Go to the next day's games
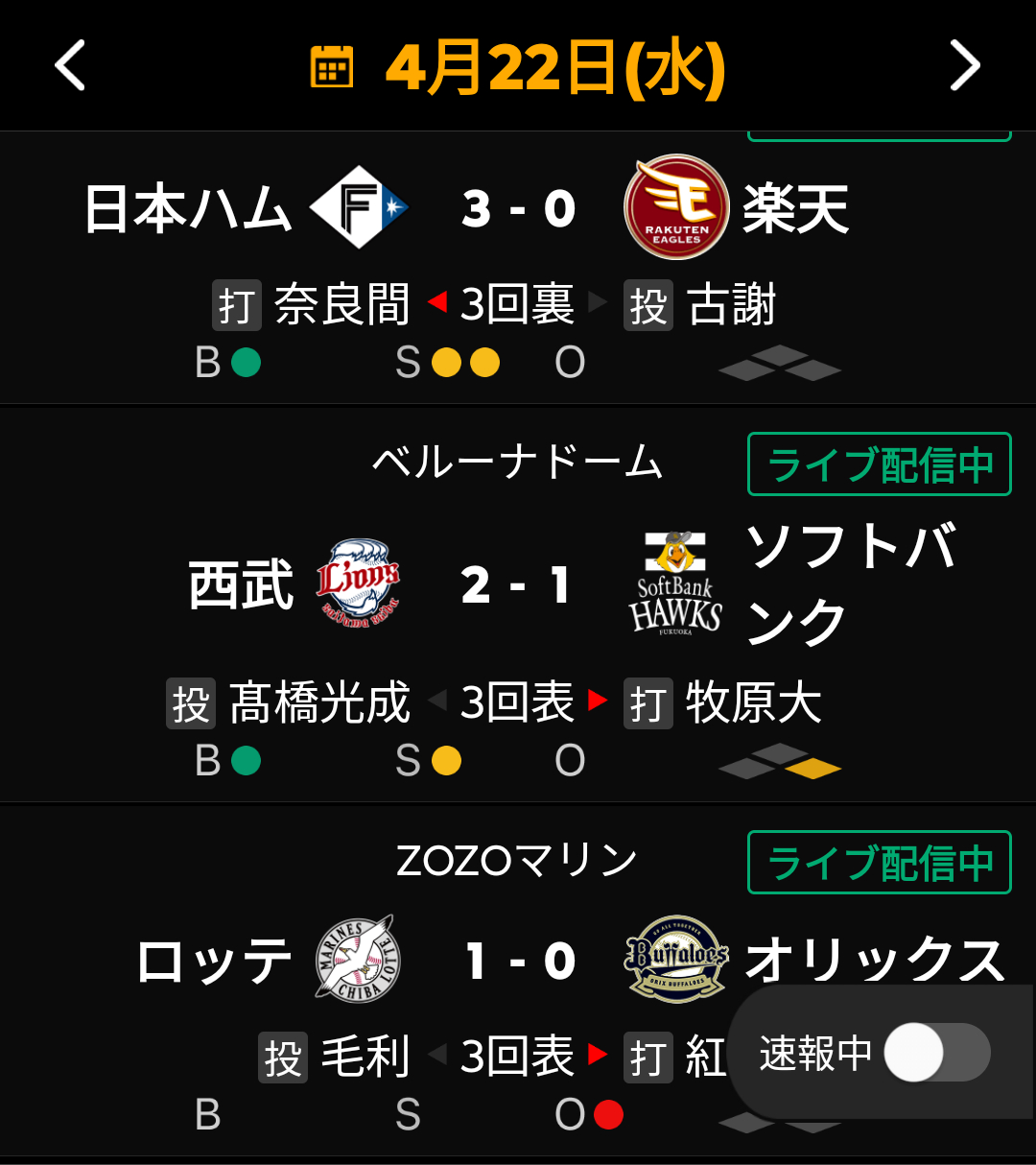The image size is (1036, 1165). [964, 66]
